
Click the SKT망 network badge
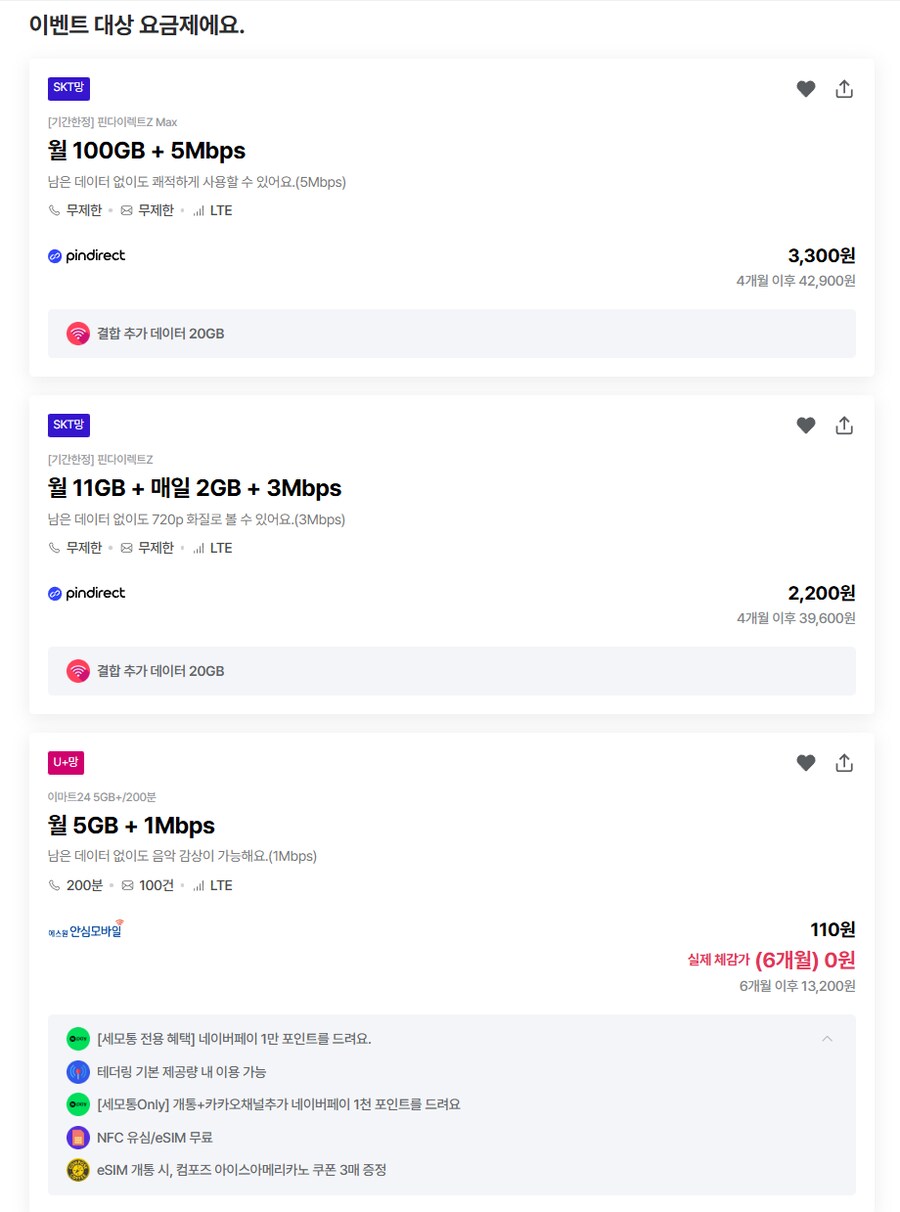[x=68, y=88]
